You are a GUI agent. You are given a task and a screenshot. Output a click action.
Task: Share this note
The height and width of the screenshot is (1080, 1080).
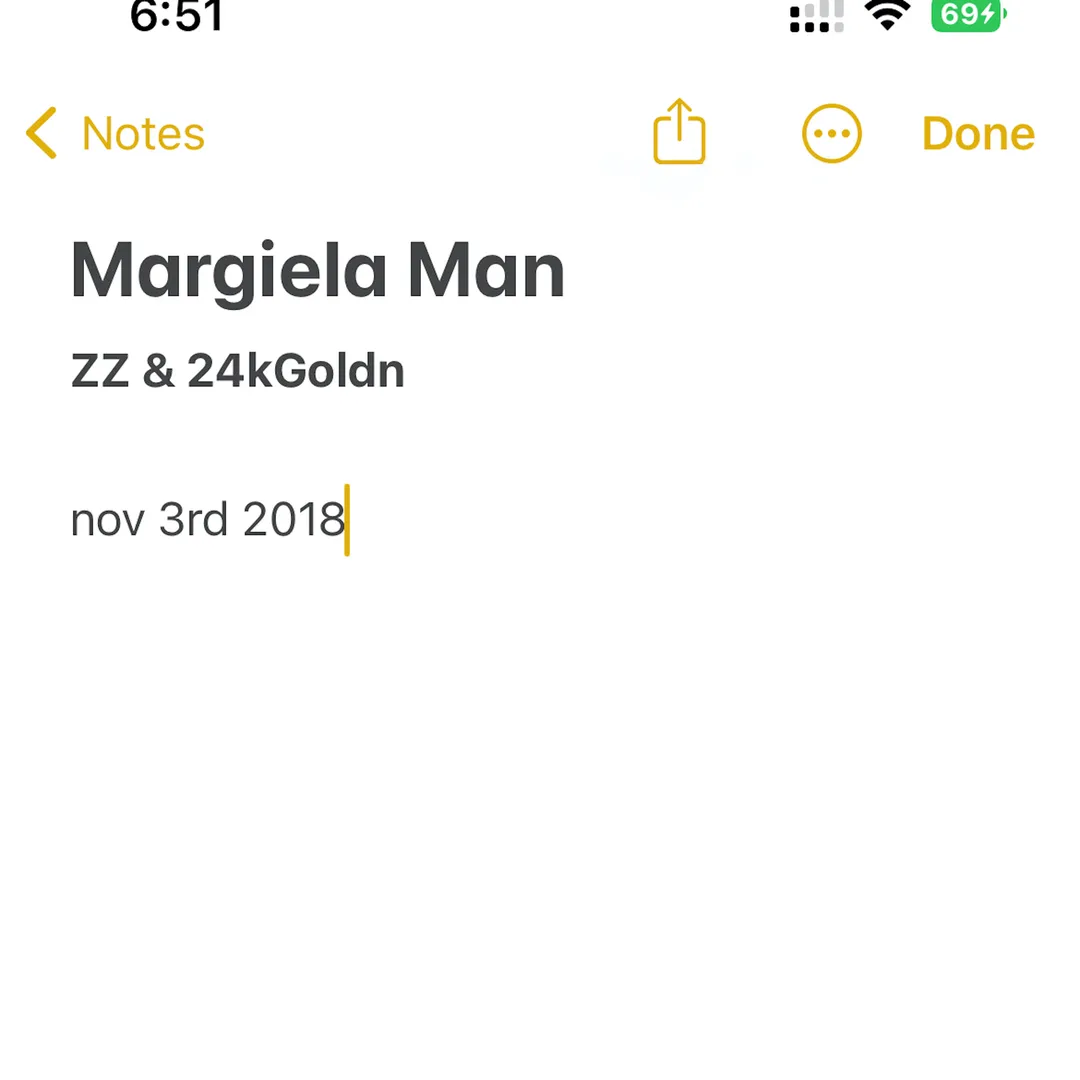coord(680,132)
